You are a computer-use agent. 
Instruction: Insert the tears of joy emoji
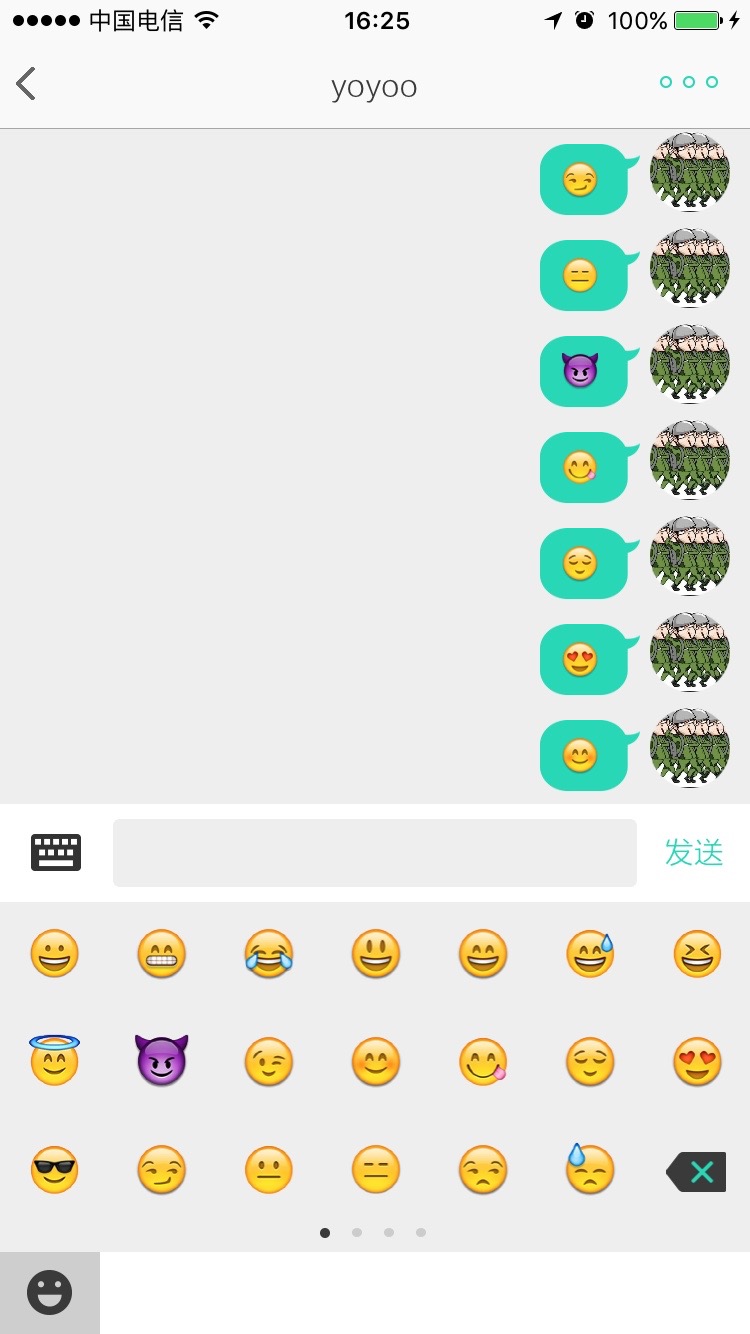click(x=268, y=953)
